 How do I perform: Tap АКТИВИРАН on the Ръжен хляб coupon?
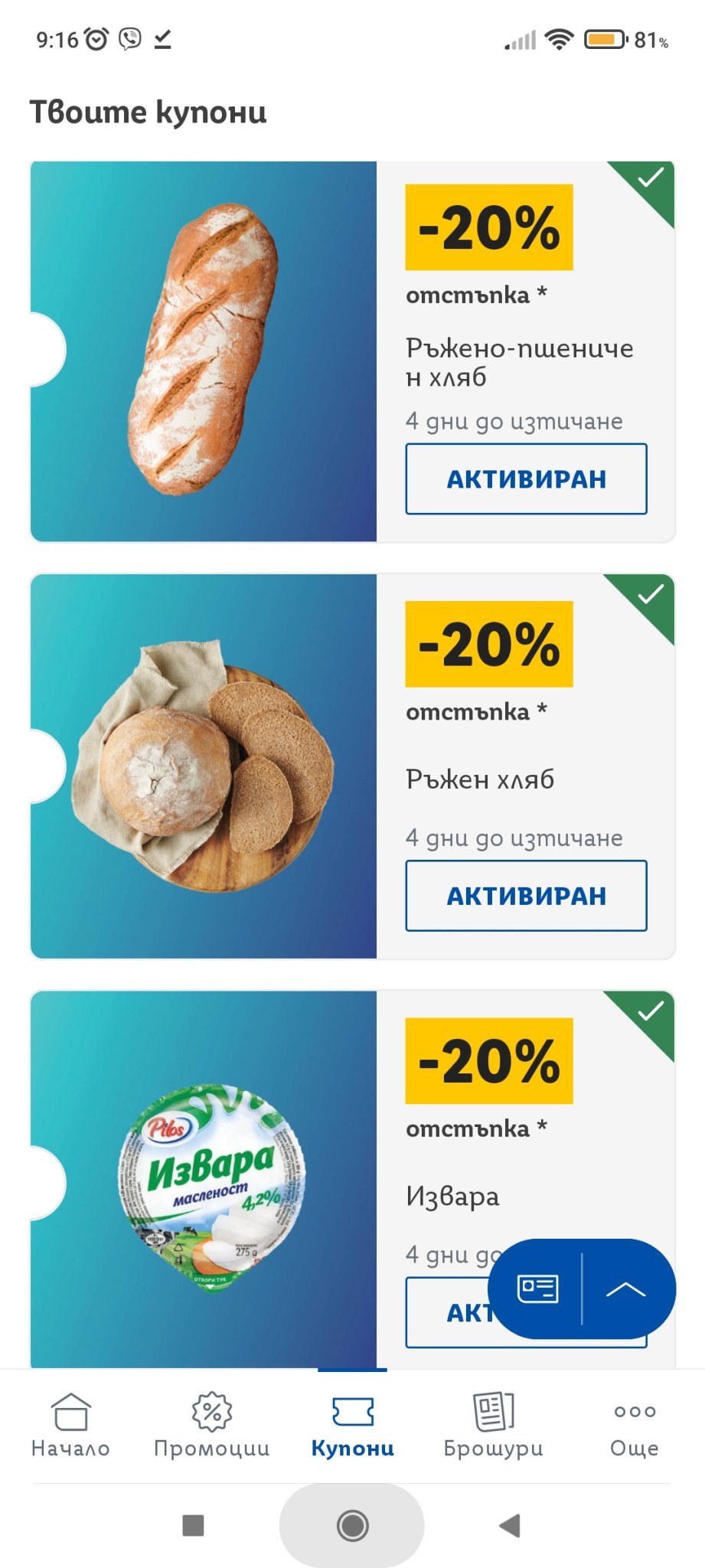coord(526,896)
